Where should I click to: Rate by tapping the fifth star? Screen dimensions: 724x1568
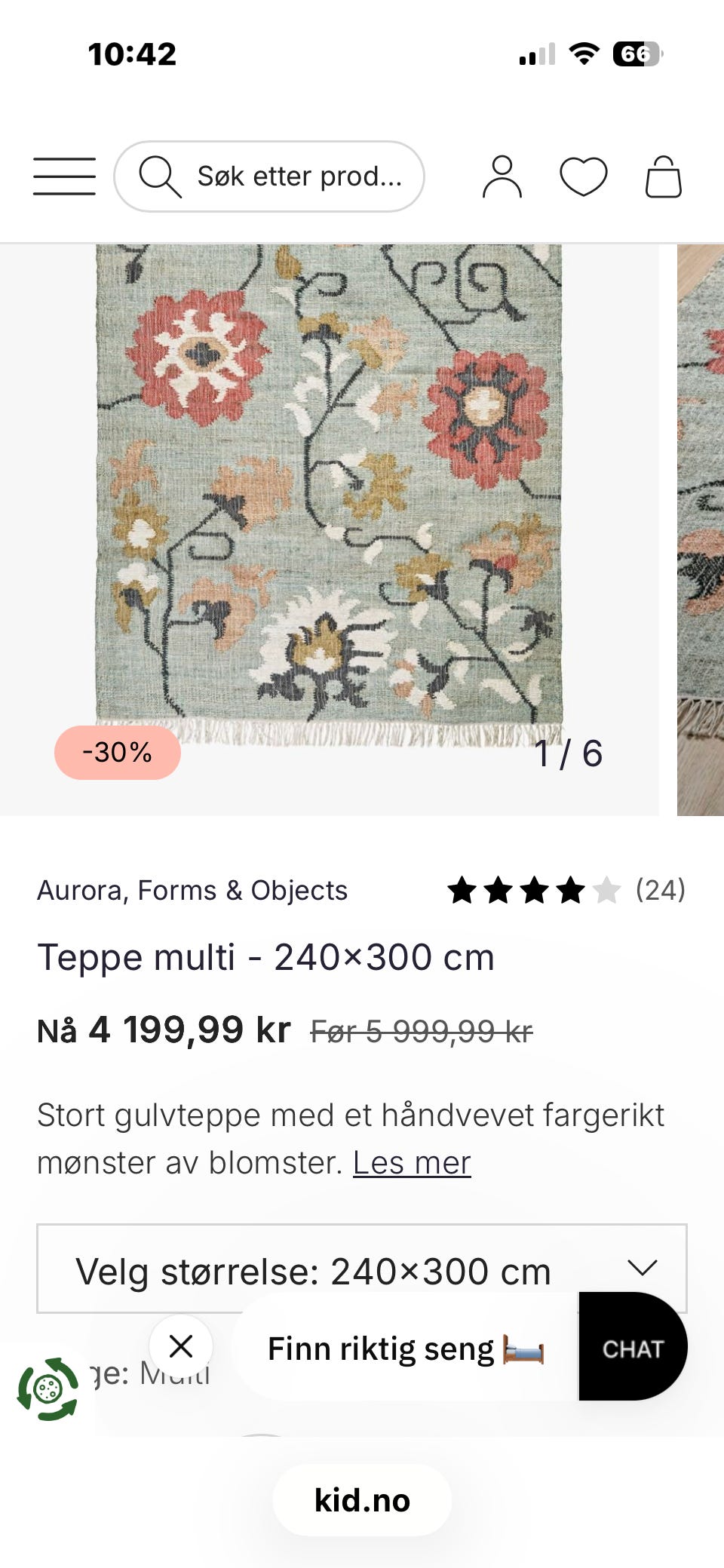(607, 891)
